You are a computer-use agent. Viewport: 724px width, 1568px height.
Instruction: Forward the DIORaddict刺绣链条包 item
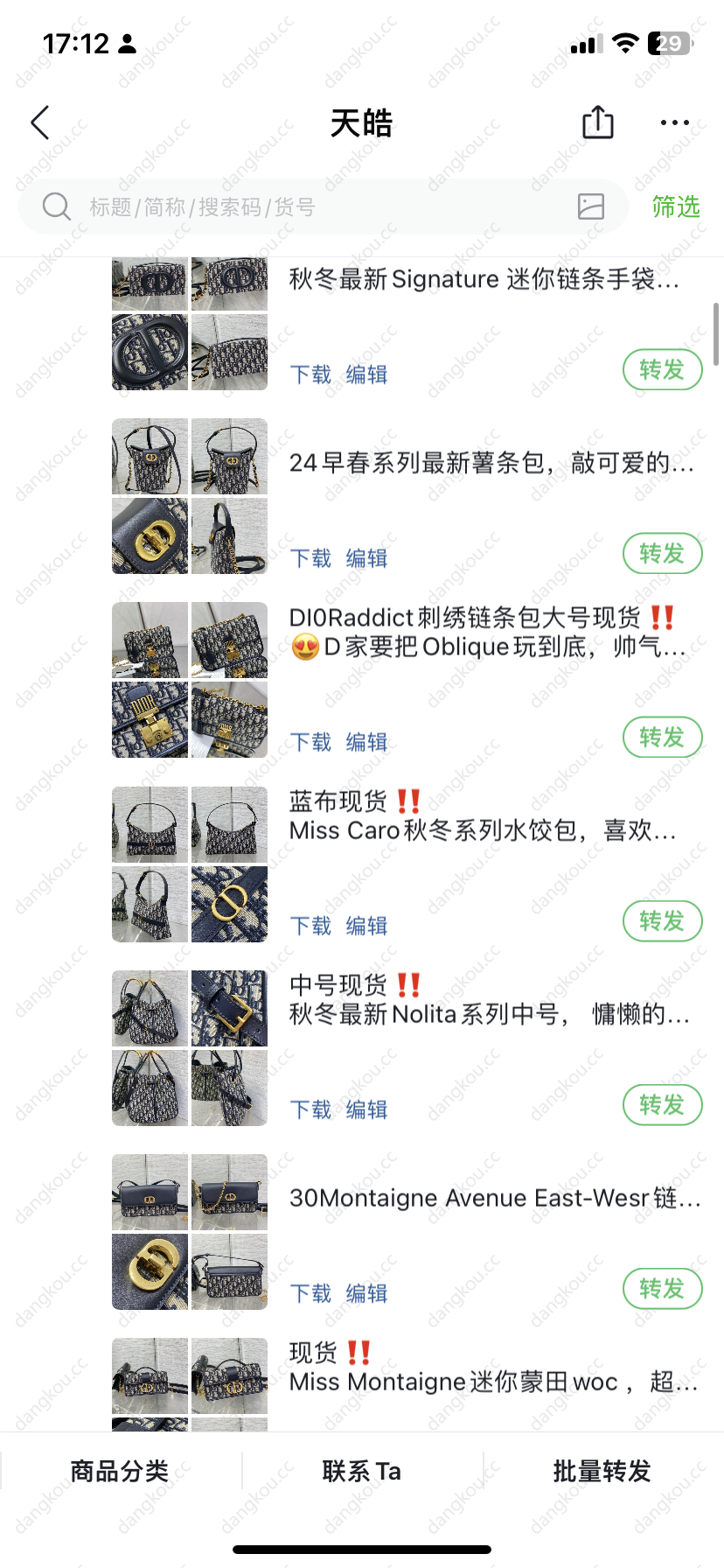pyautogui.click(x=662, y=738)
